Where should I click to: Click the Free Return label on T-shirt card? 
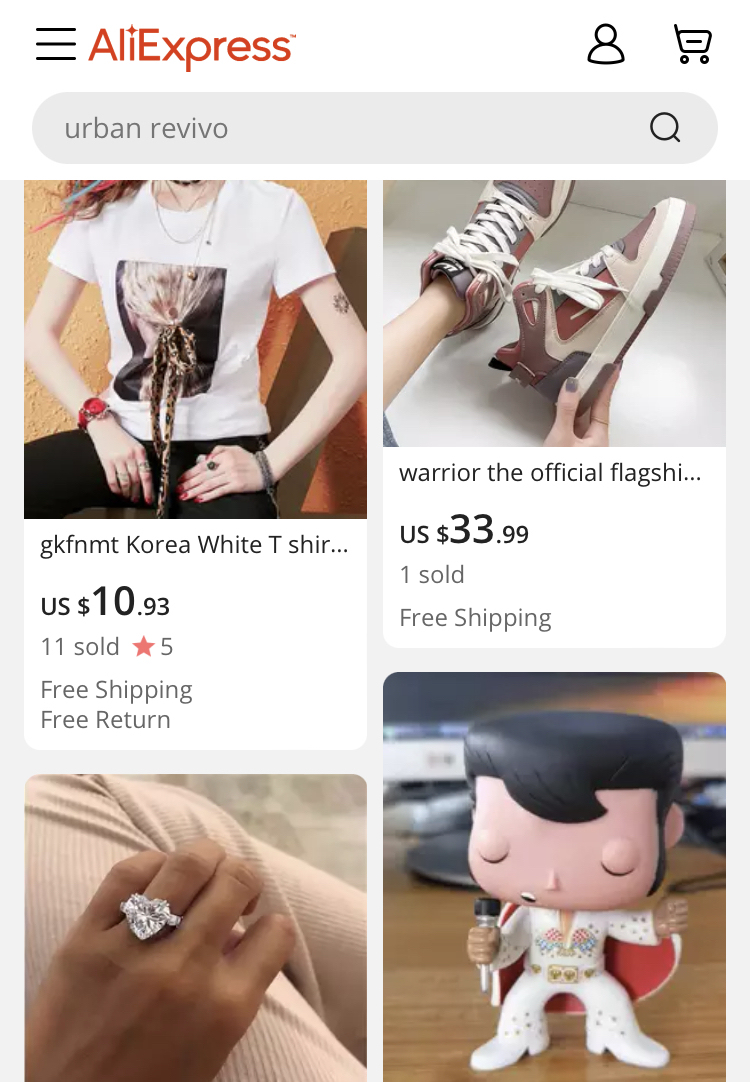tap(105, 719)
